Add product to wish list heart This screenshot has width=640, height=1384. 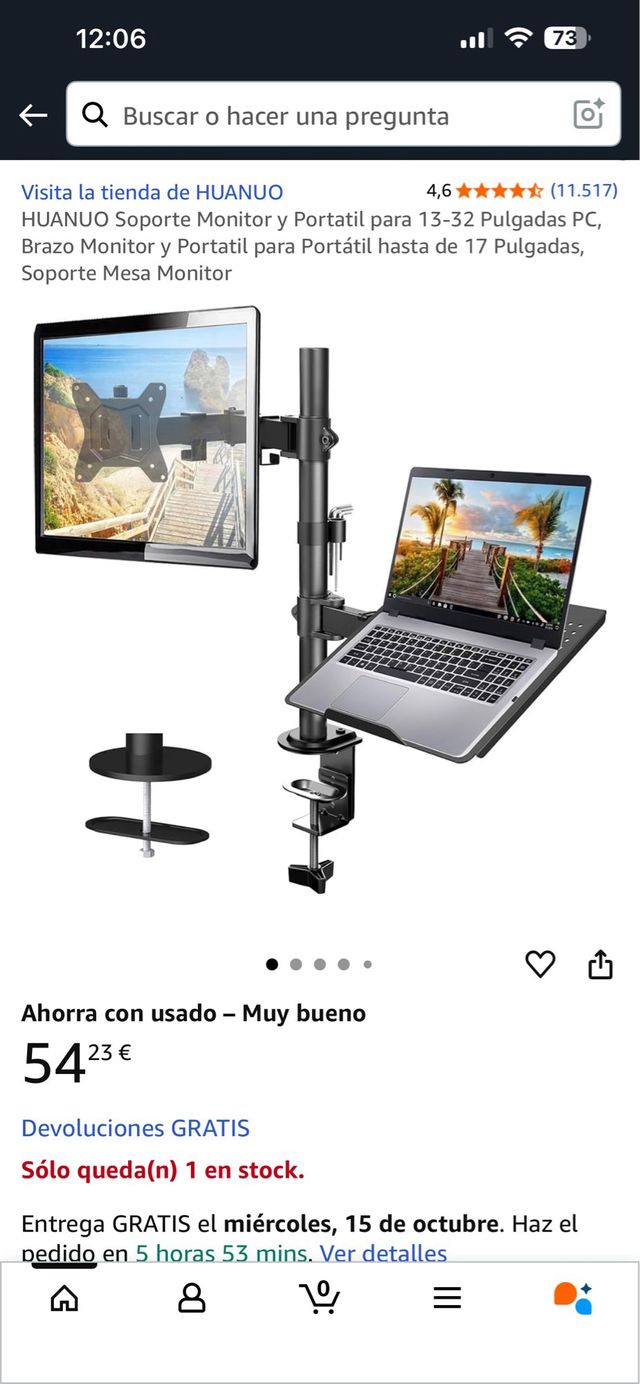[540, 964]
